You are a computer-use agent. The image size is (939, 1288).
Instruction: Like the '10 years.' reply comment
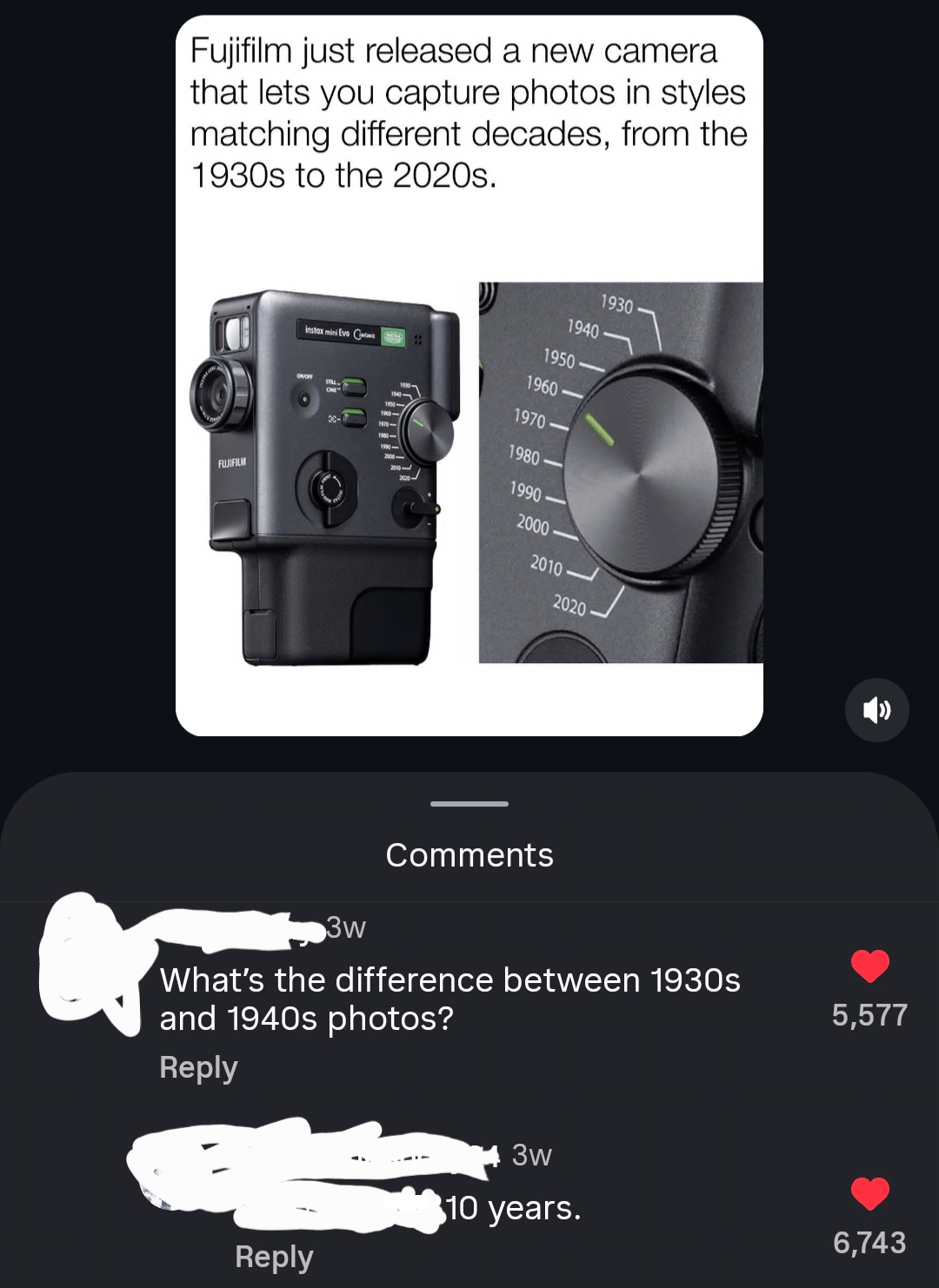point(869,1194)
